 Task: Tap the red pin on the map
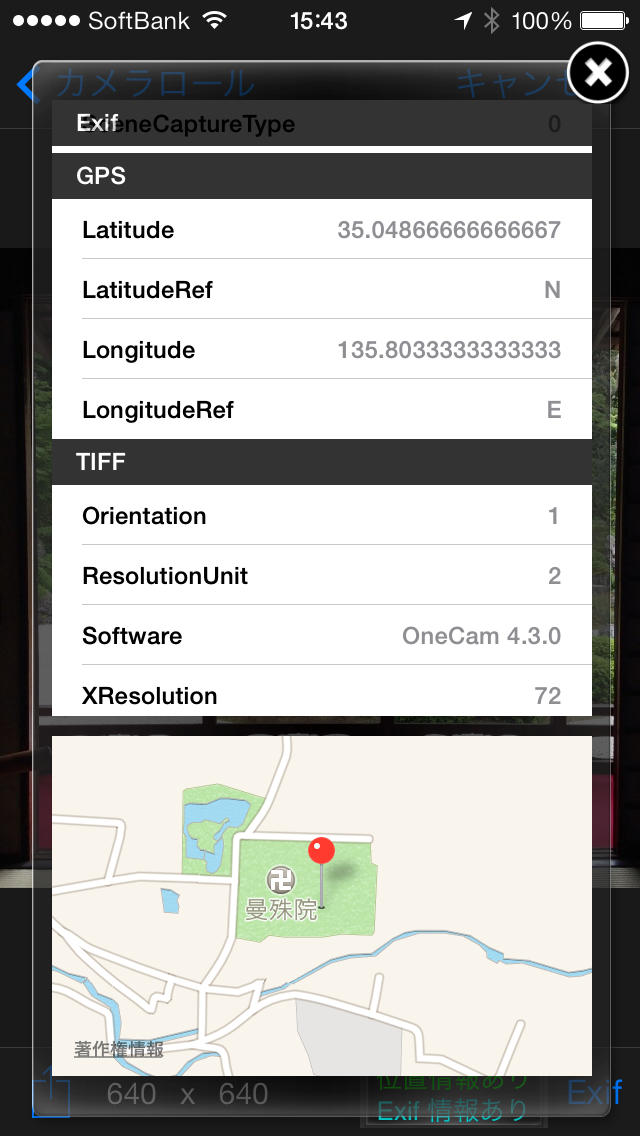click(x=321, y=853)
